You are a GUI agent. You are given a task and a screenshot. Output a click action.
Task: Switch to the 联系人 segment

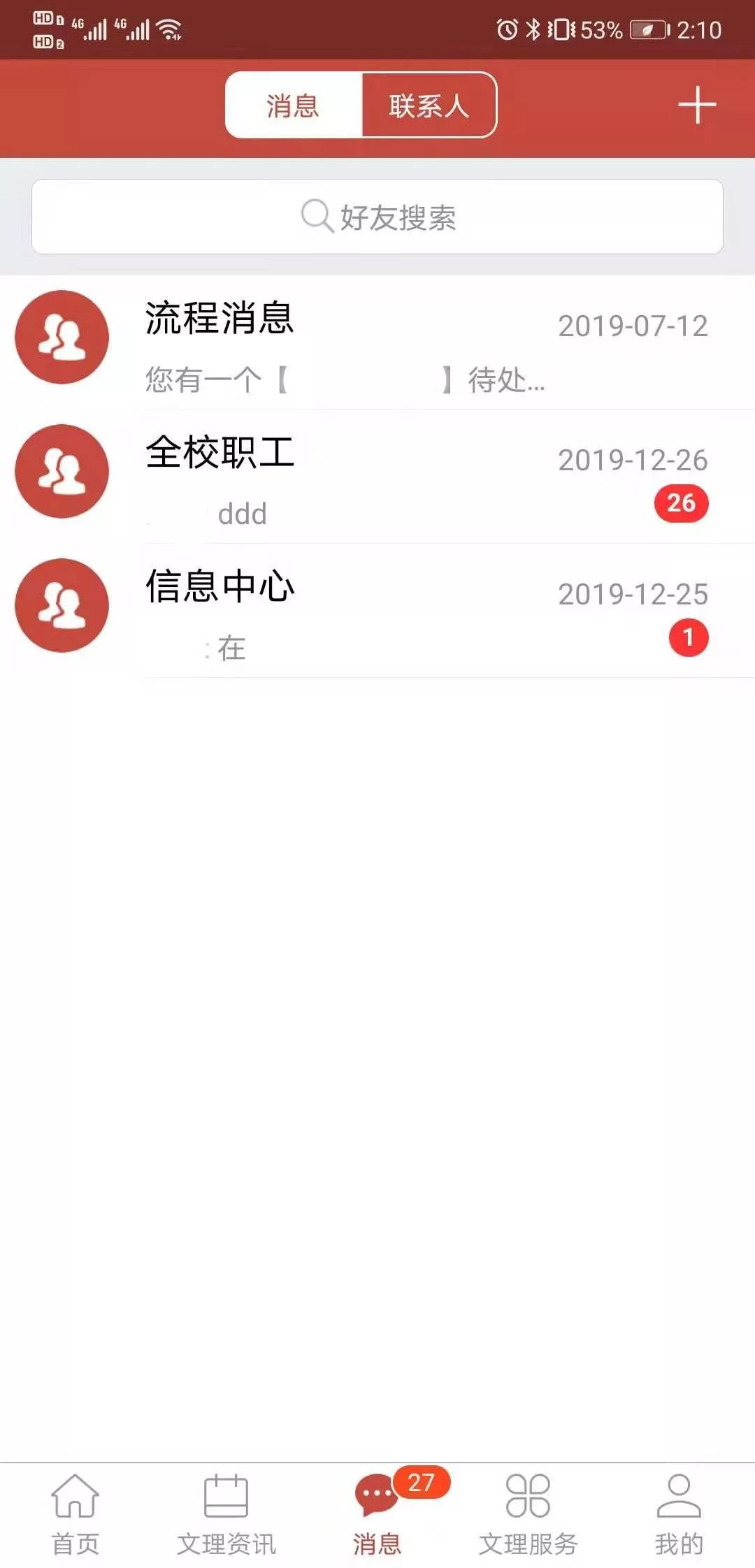point(429,106)
